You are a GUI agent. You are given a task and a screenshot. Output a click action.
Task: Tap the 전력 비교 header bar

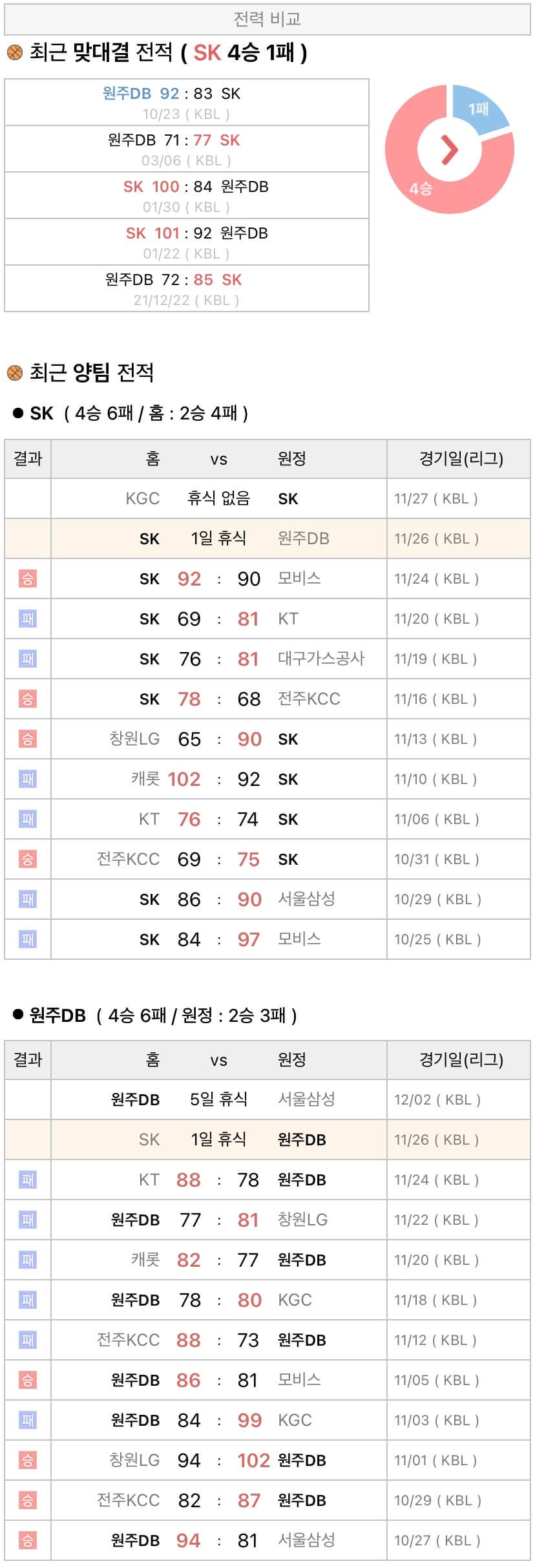click(267, 19)
